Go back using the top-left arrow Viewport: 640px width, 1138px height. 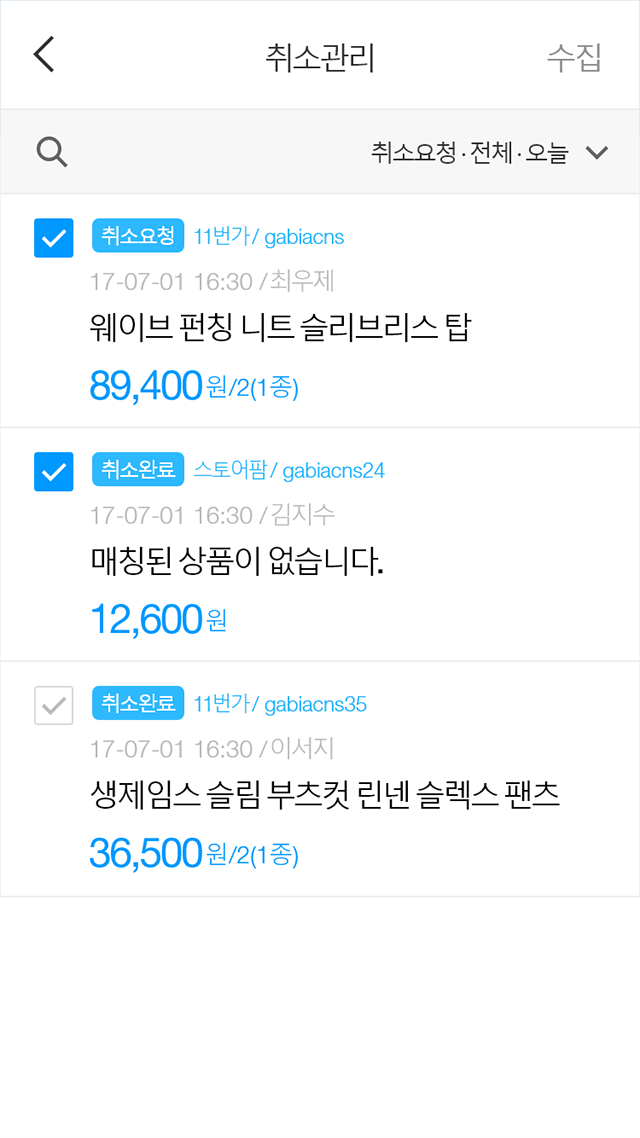coord(44,54)
